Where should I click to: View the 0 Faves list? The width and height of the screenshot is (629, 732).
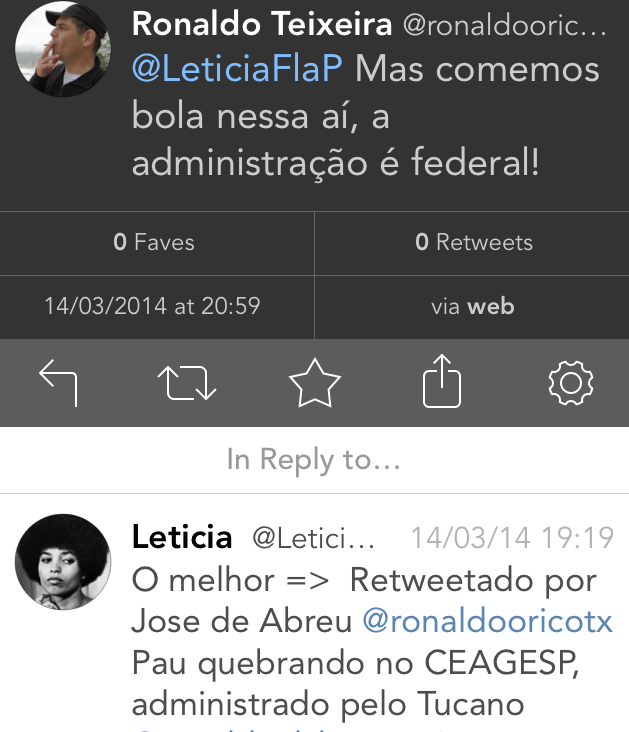point(155,242)
